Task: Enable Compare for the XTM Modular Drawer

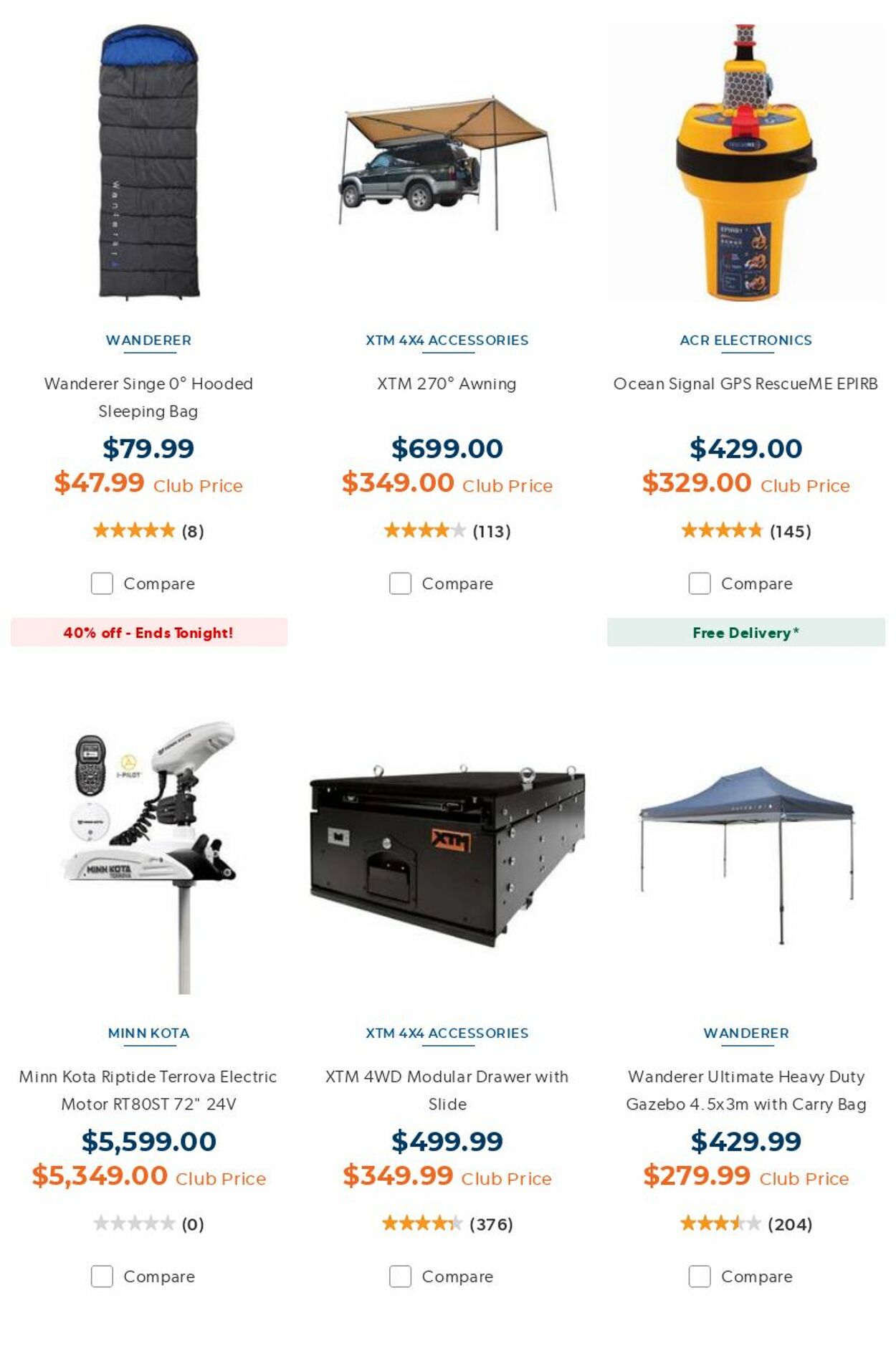Action: click(x=400, y=1276)
